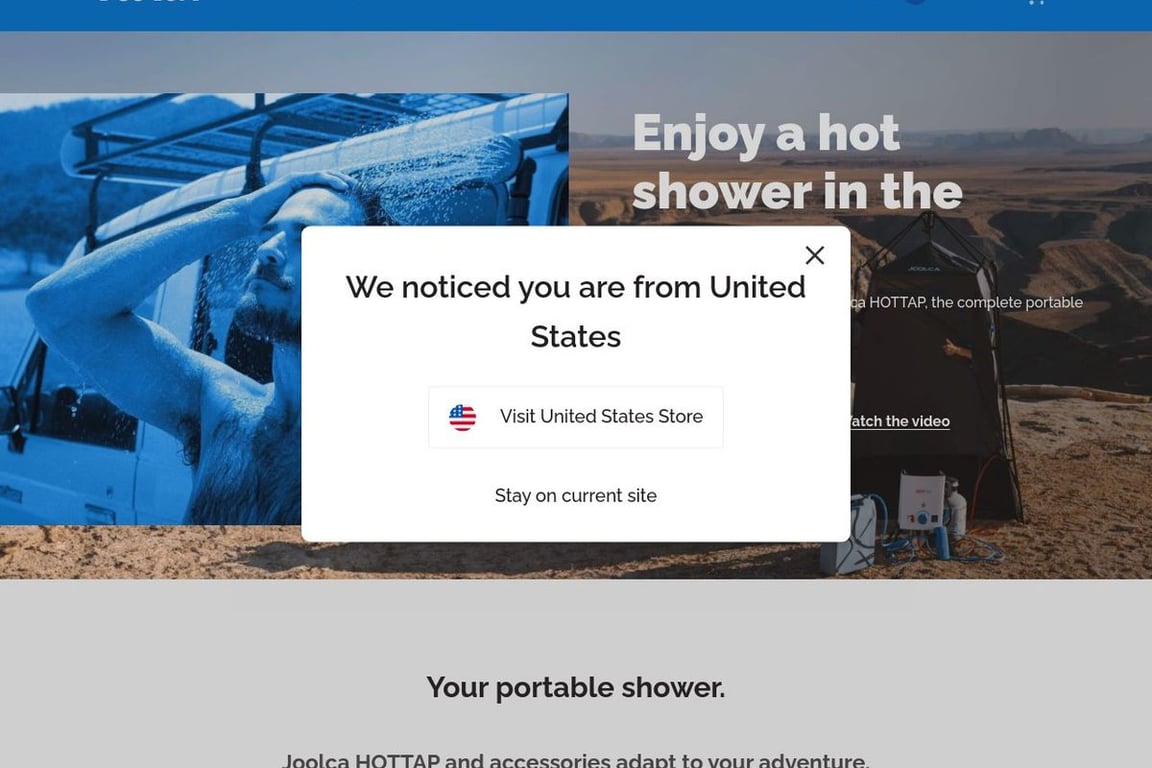Close the country notice dialog
The width and height of the screenshot is (1152, 768).
tap(814, 255)
